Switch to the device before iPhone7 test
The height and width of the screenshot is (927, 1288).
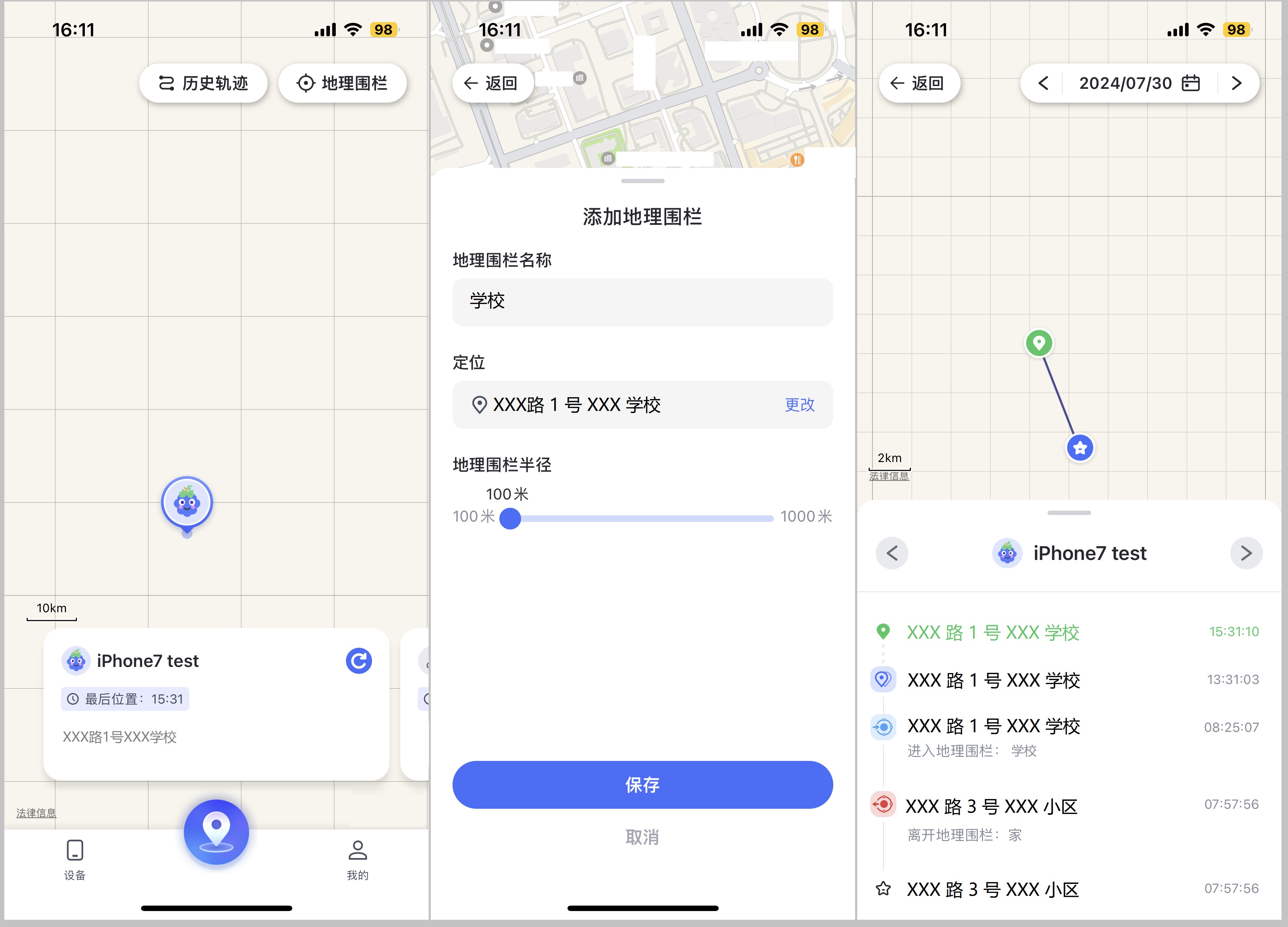tap(892, 553)
